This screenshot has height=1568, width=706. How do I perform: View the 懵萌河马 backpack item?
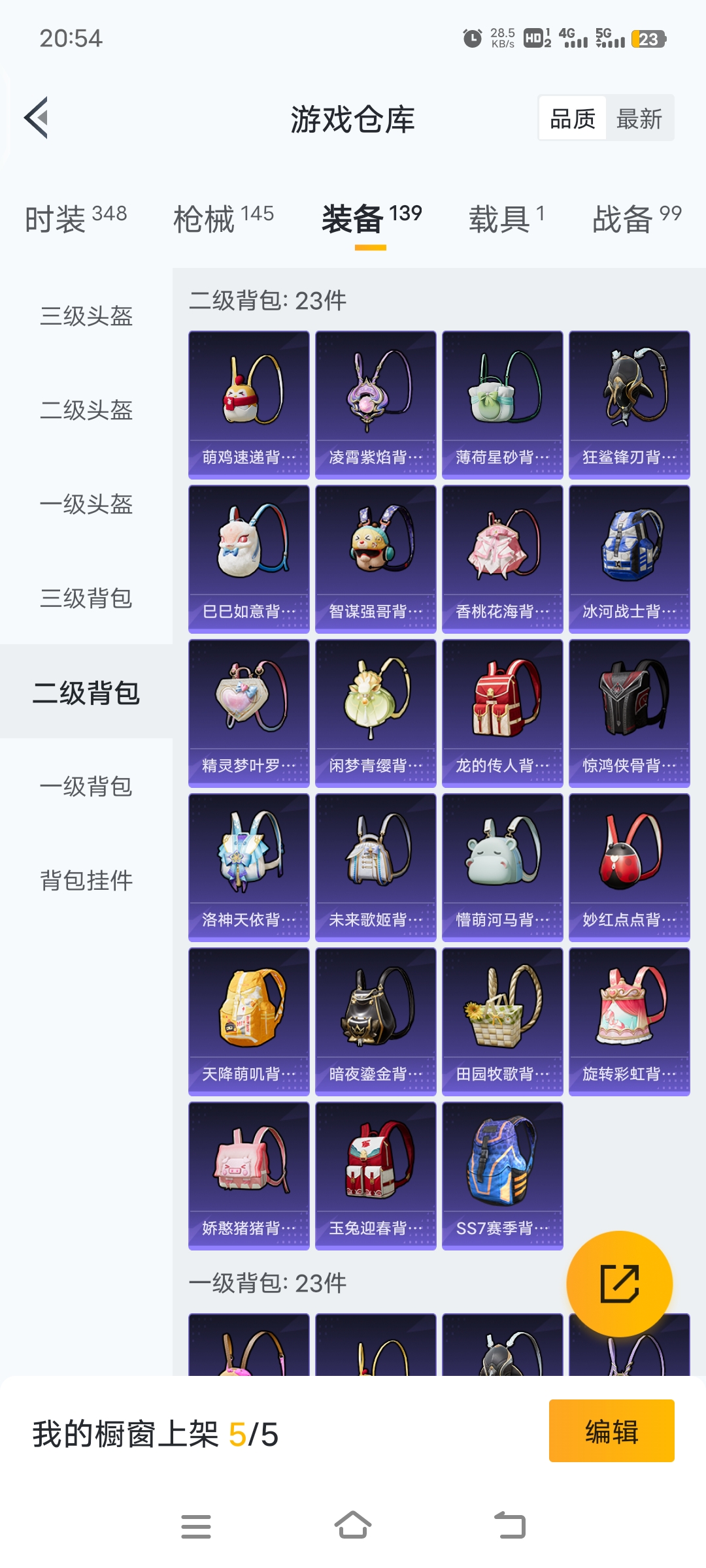tap(502, 867)
